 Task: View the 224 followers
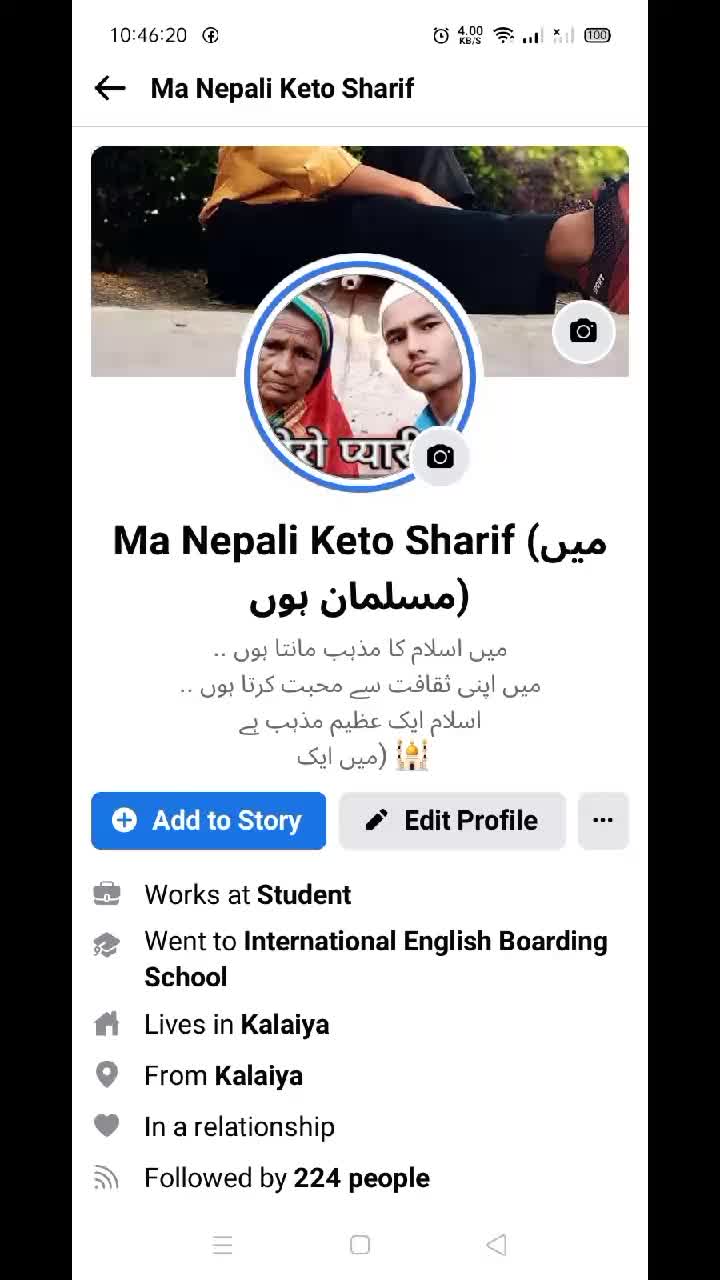point(361,1178)
